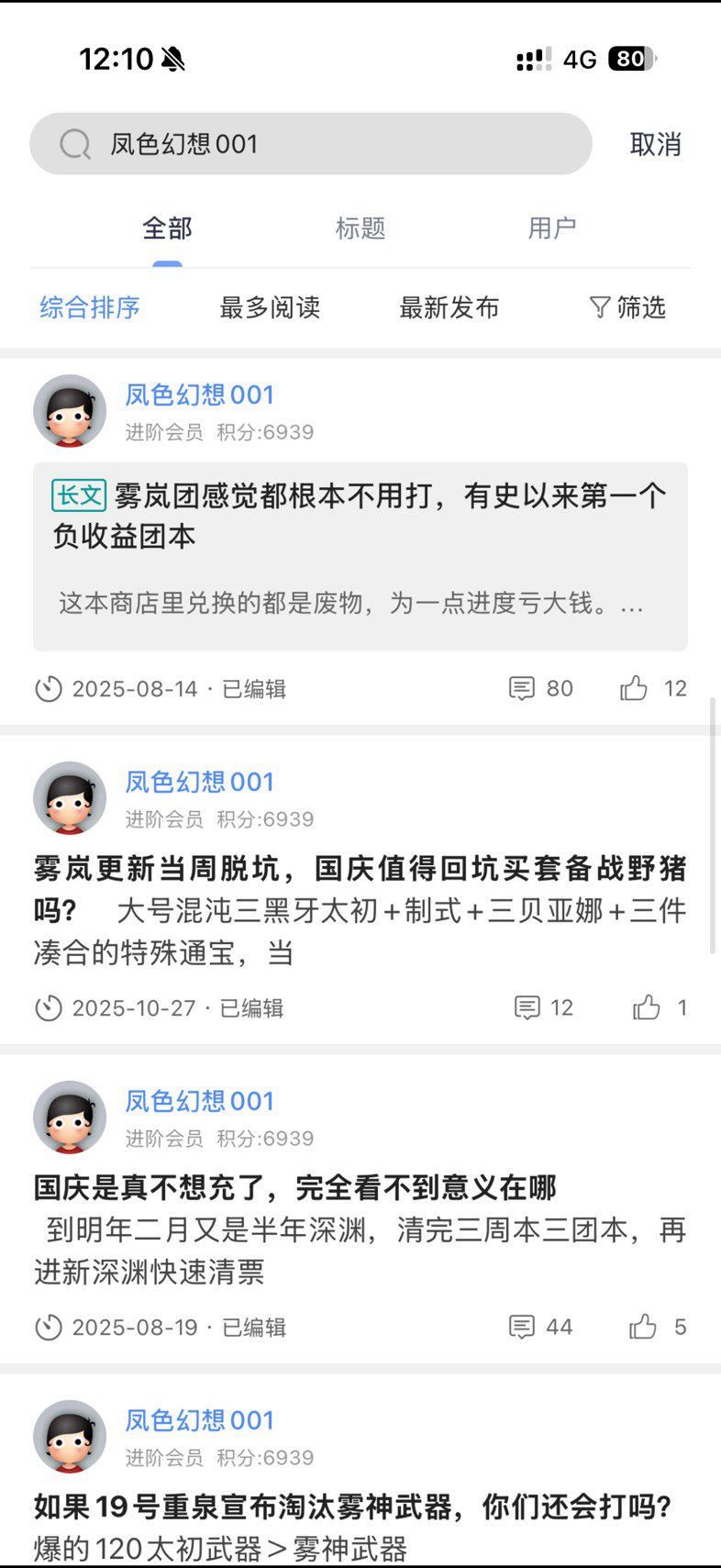Switch to the 用户 tab
Screen dimensions: 721x1568
pyautogui.click(x=551, y=228)
